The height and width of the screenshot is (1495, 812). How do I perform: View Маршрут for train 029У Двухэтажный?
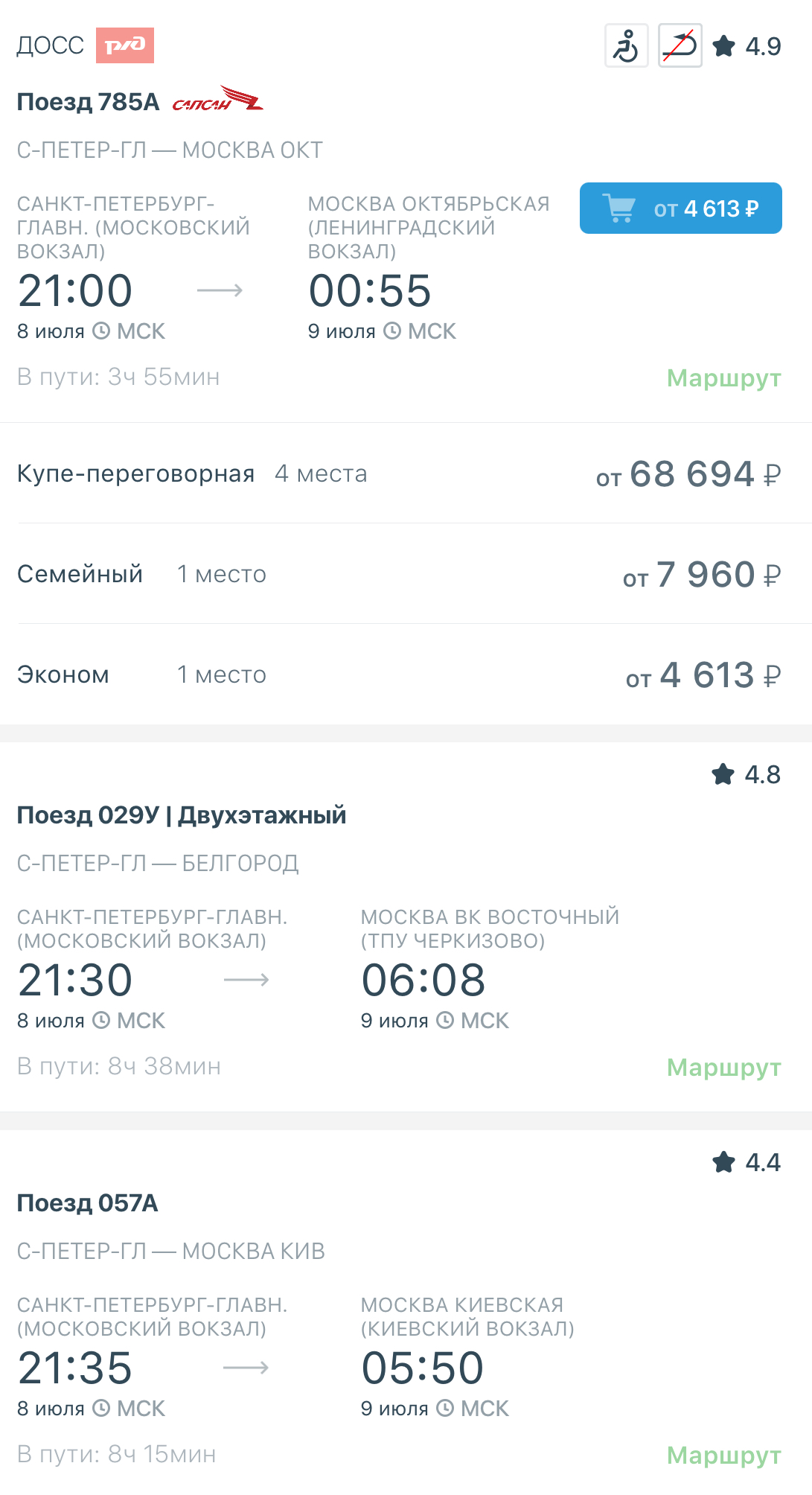pyautogui.click(x=723, y=1068)
